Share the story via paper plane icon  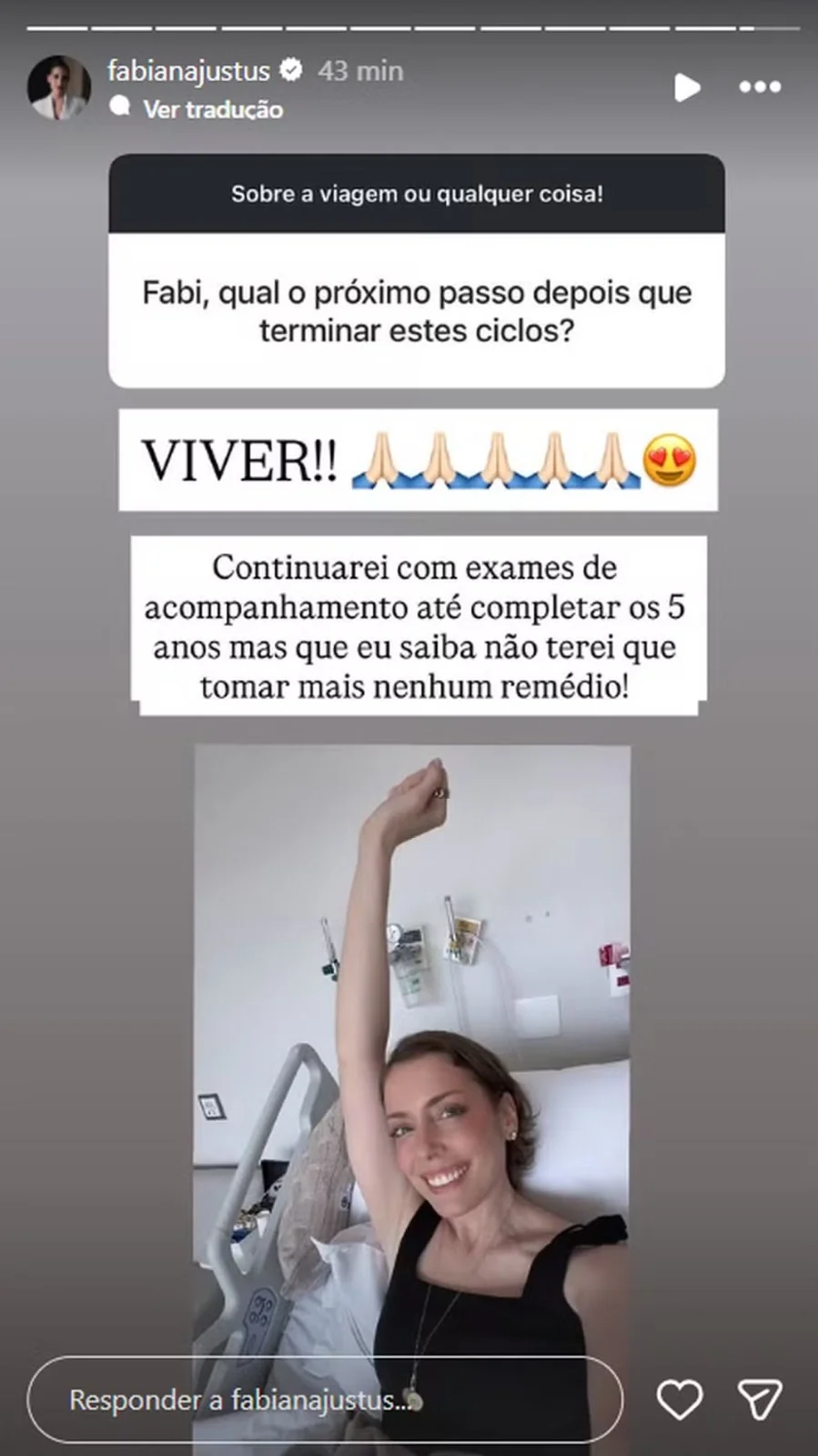coord(759,1400)
